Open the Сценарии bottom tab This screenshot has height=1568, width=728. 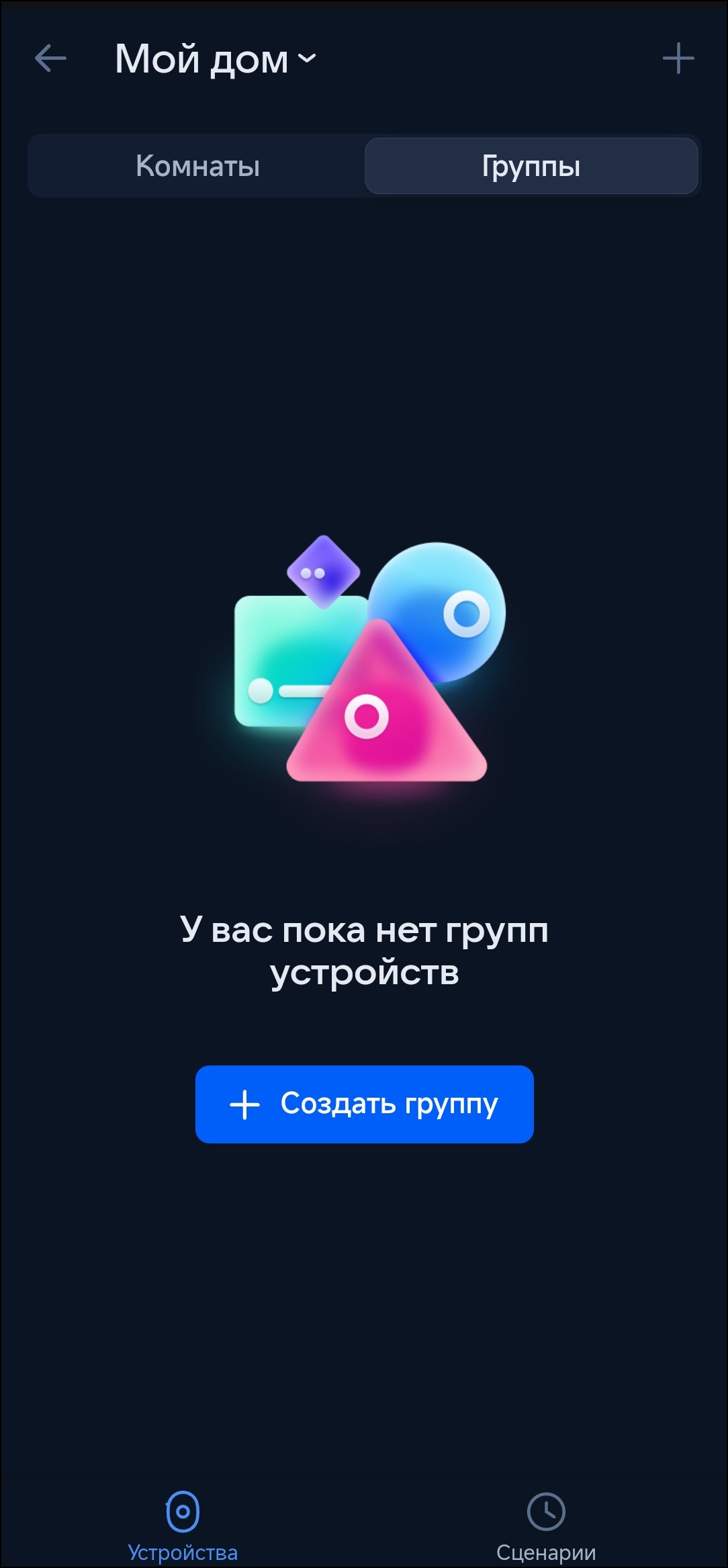tap(545, 1525)
